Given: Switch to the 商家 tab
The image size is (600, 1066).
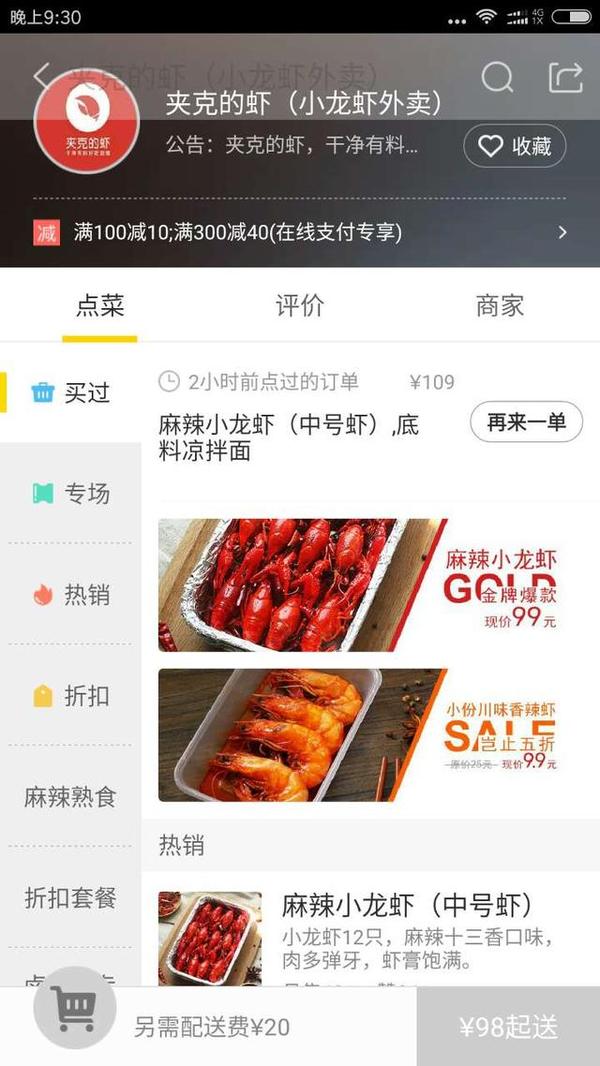Looking at the screenshot, I should [x=500, y=306].
